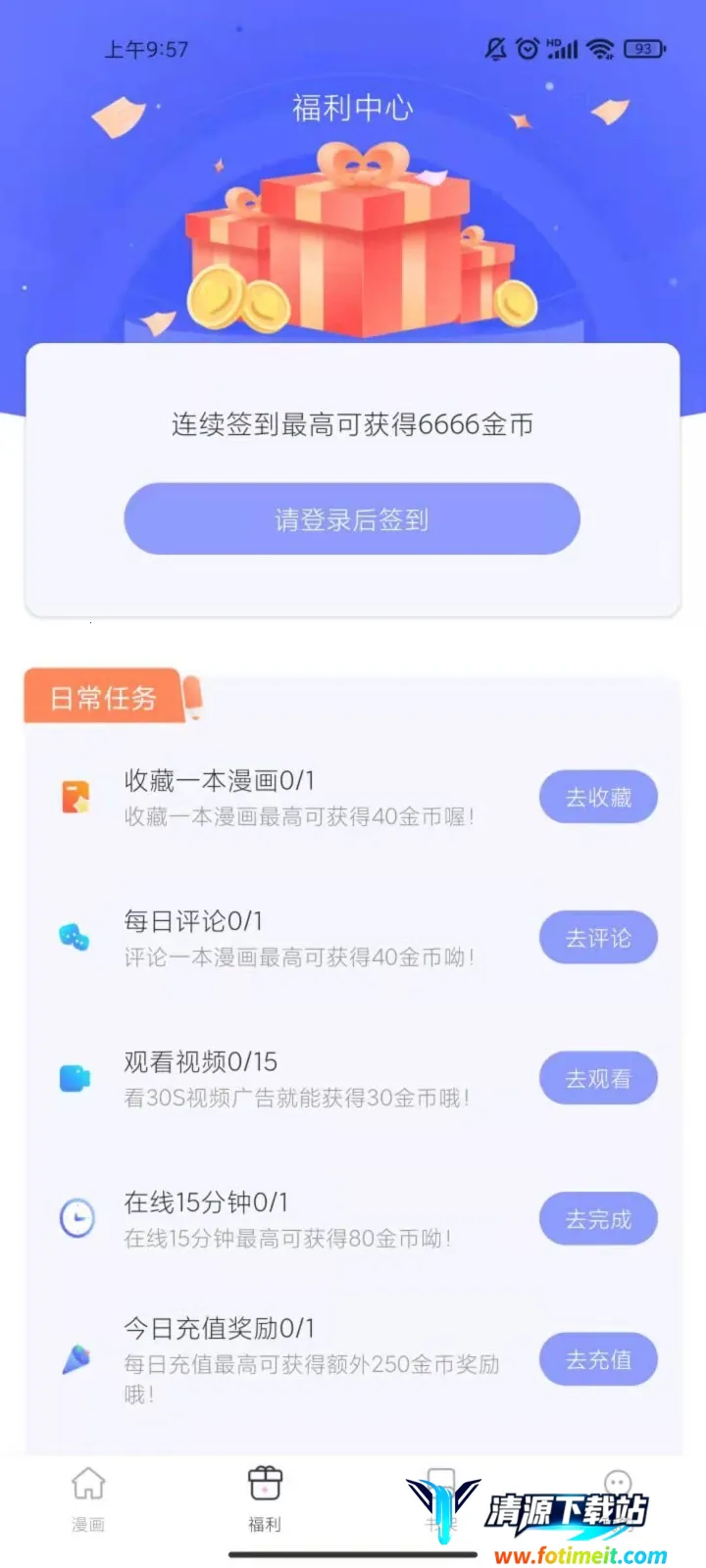
Task: Go collect a comic via 去收藏
Action: (x=598, y=798)
